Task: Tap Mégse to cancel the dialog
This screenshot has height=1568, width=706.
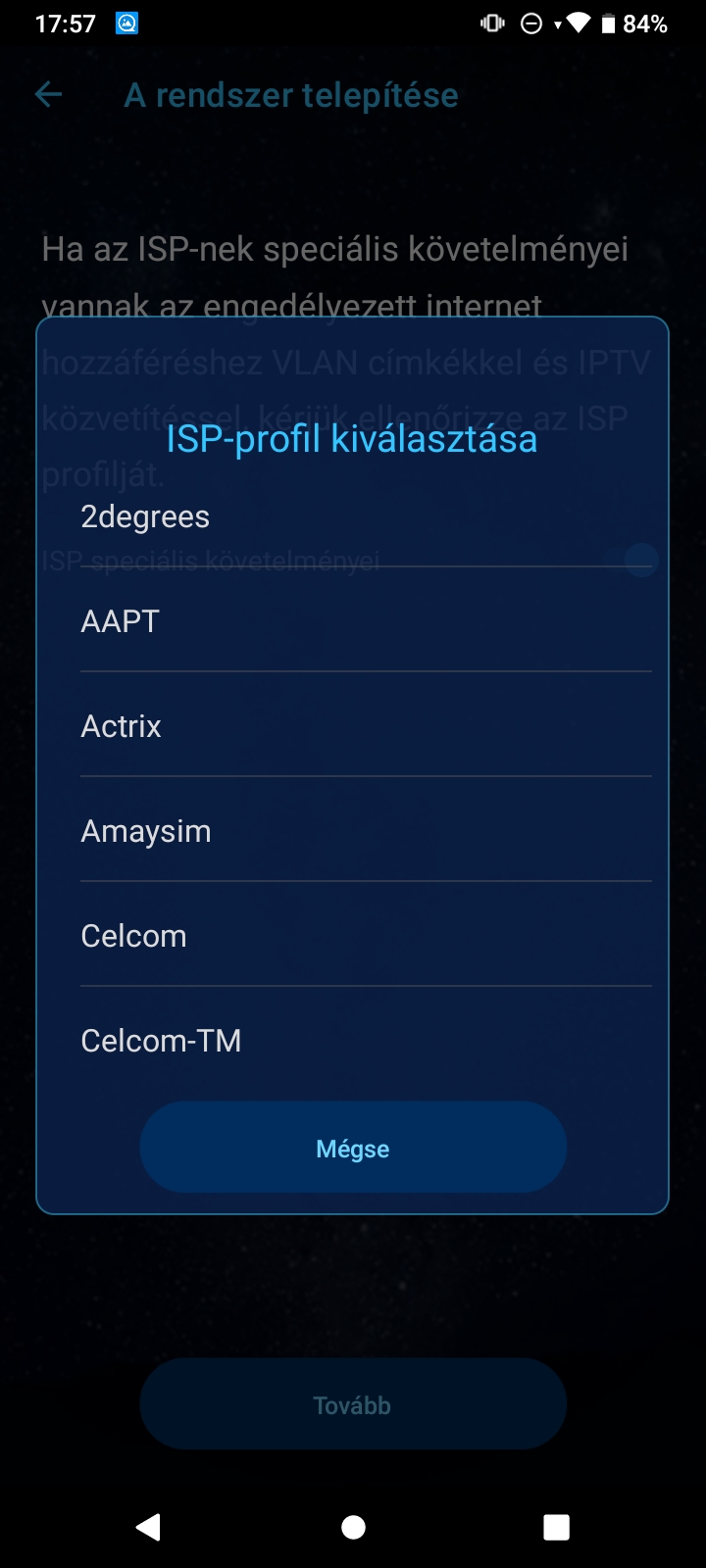Action: [353, 1148]
